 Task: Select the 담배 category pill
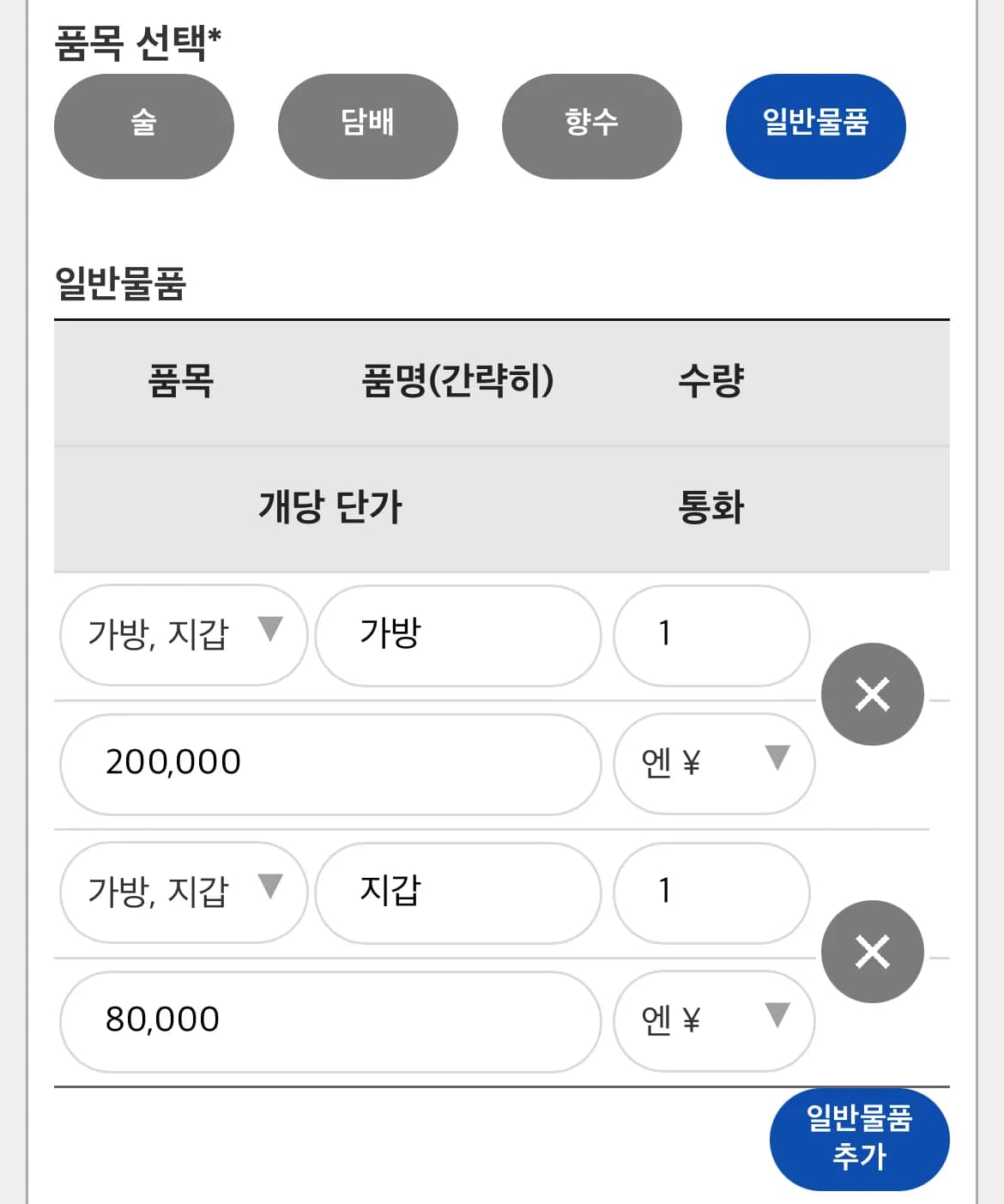pyautogui.click(x=367, y=125)
